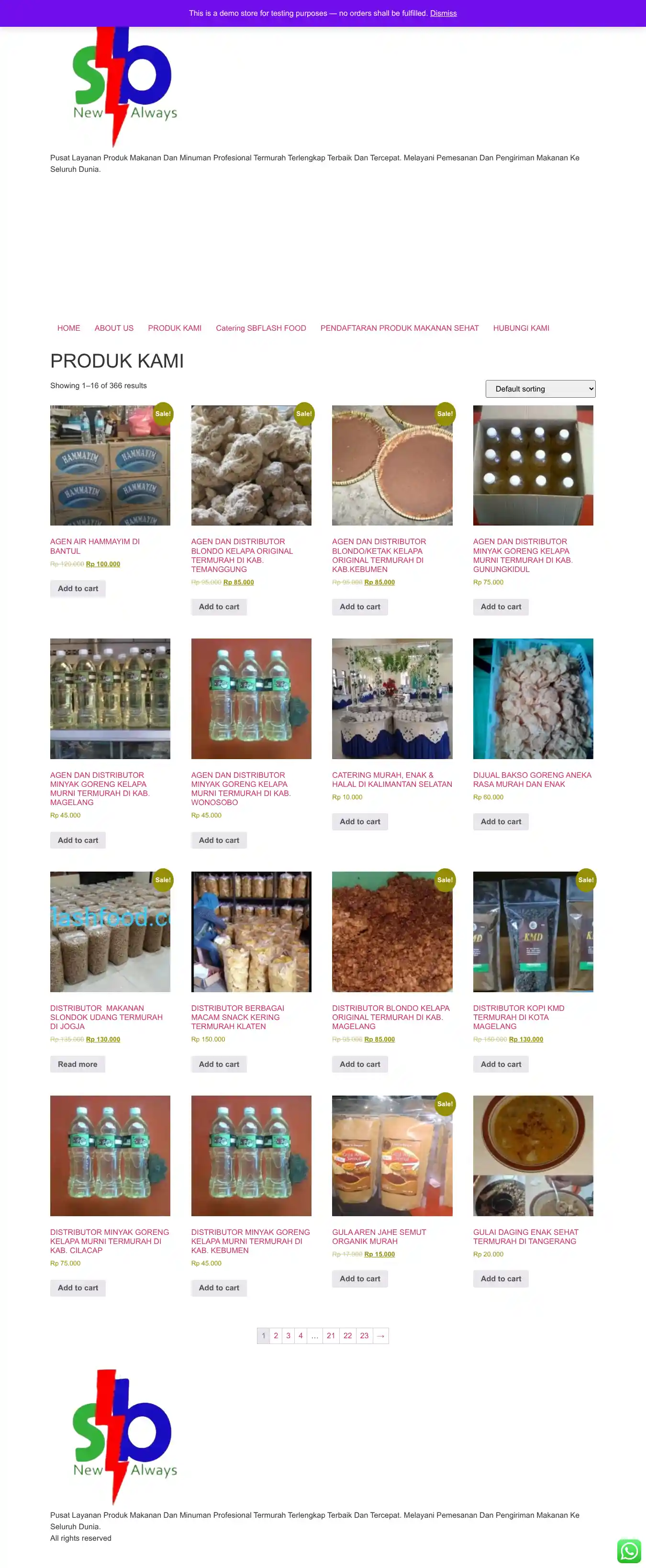The image size is (646, 1568).
Task: Open GULAI DAGING Tangerang product title
Action: tap(525, 1236)
